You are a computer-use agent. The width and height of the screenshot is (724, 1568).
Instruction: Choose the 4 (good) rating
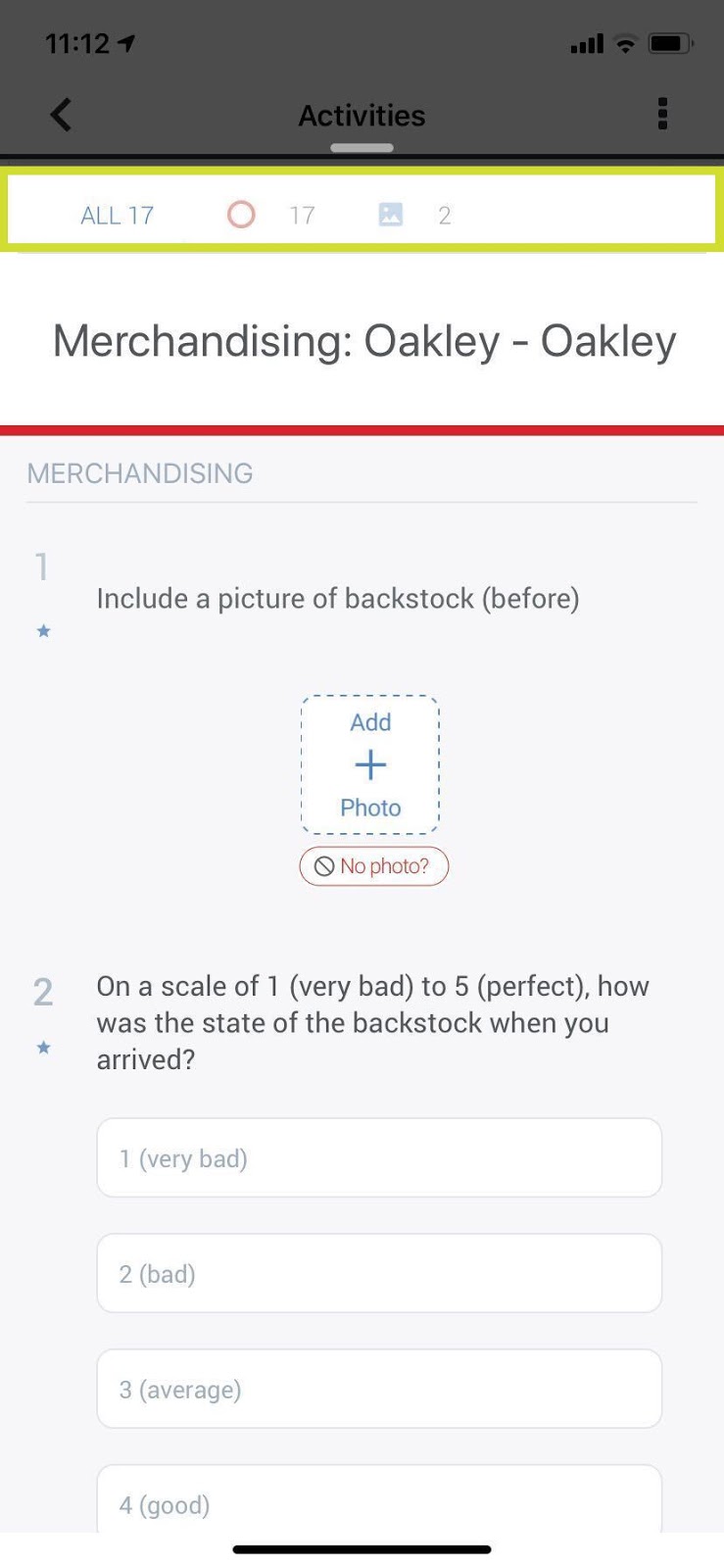coord(379,1499)
